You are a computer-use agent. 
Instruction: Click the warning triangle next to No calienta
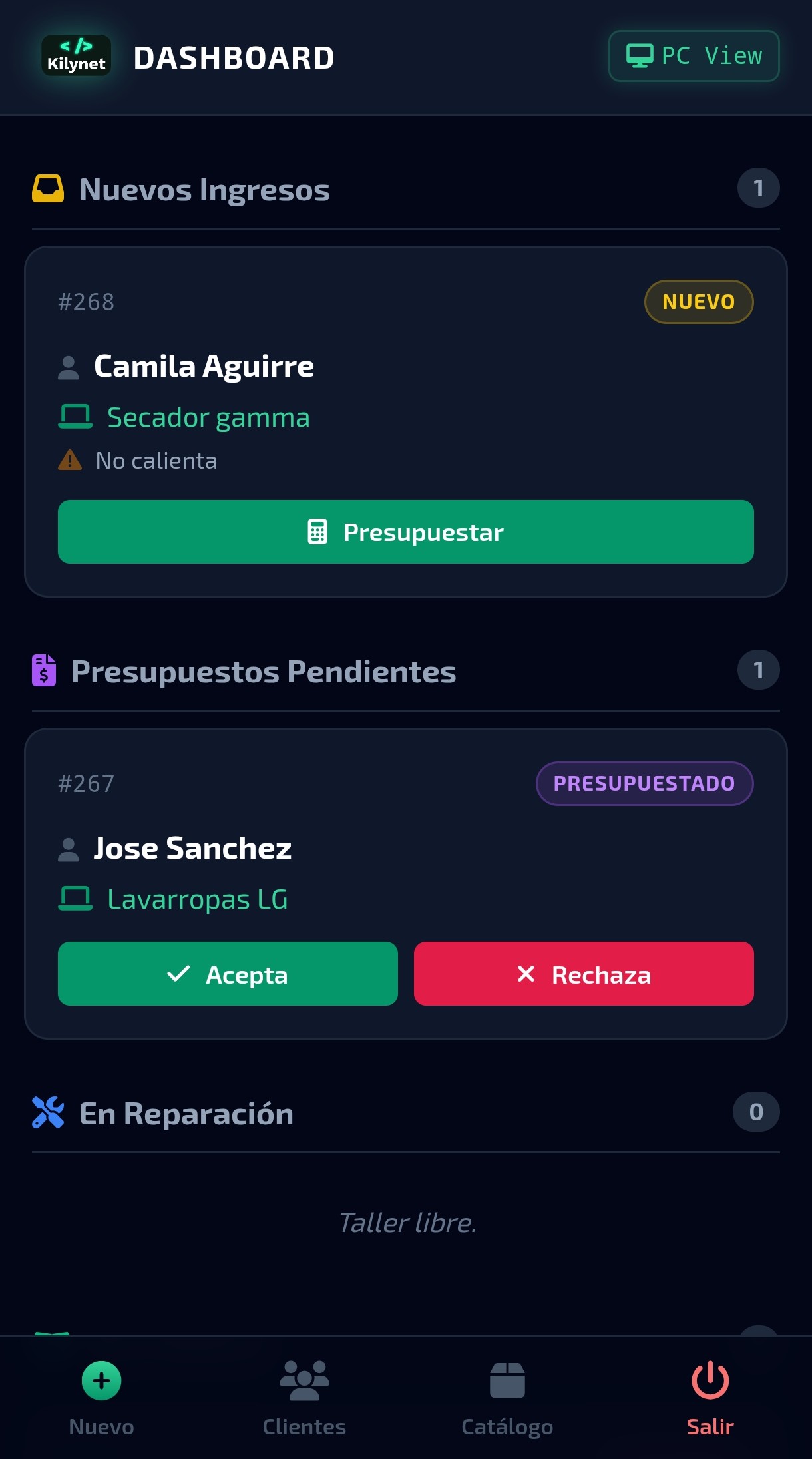69,459
